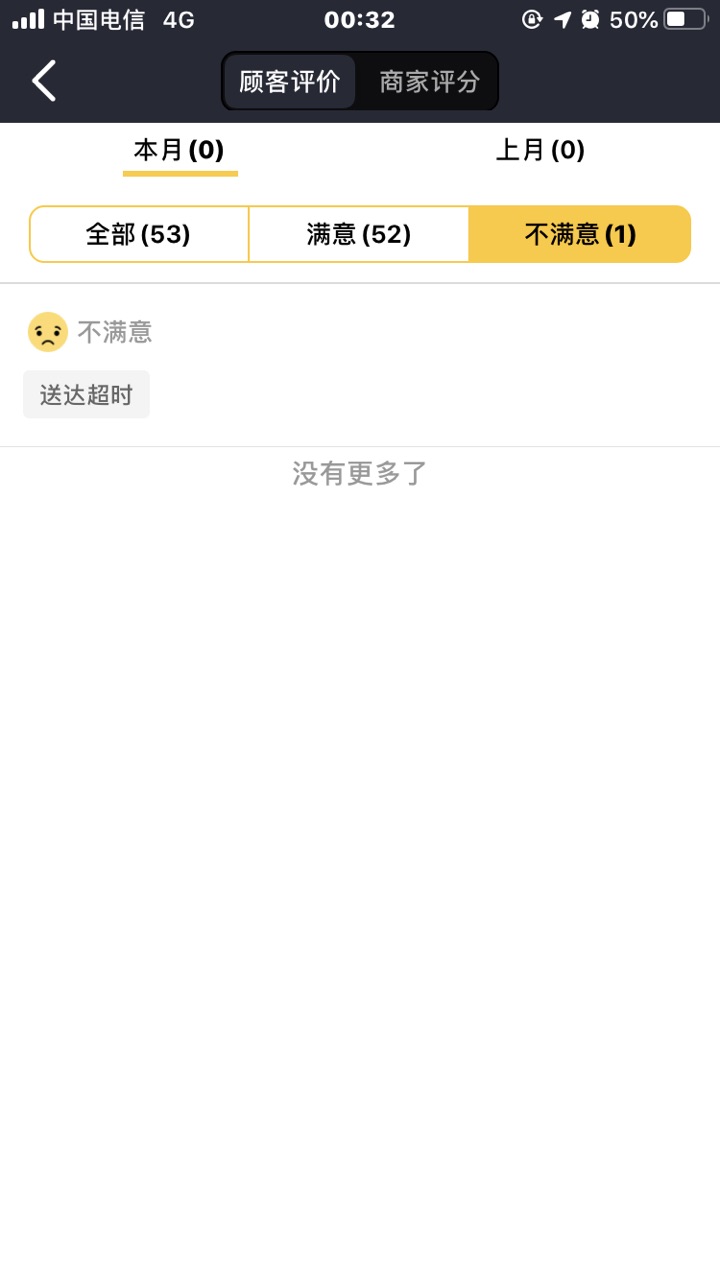Select the 本月 (0) tab

pyautogui.click(x=180, y=151)
